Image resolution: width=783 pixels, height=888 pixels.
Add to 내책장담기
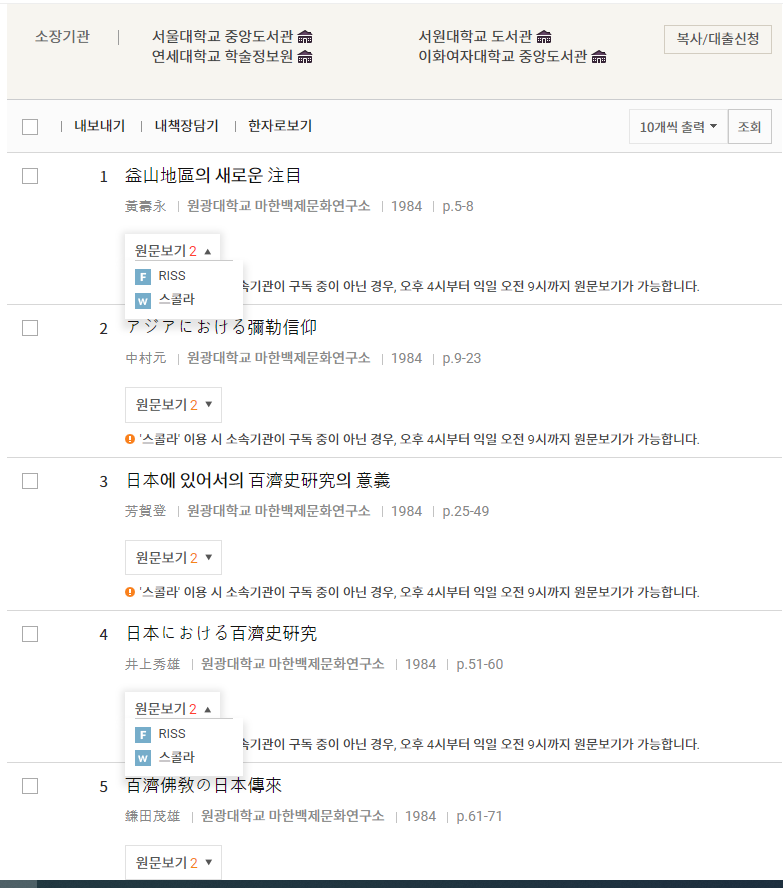pyautogui.click(x=186, y=126)
